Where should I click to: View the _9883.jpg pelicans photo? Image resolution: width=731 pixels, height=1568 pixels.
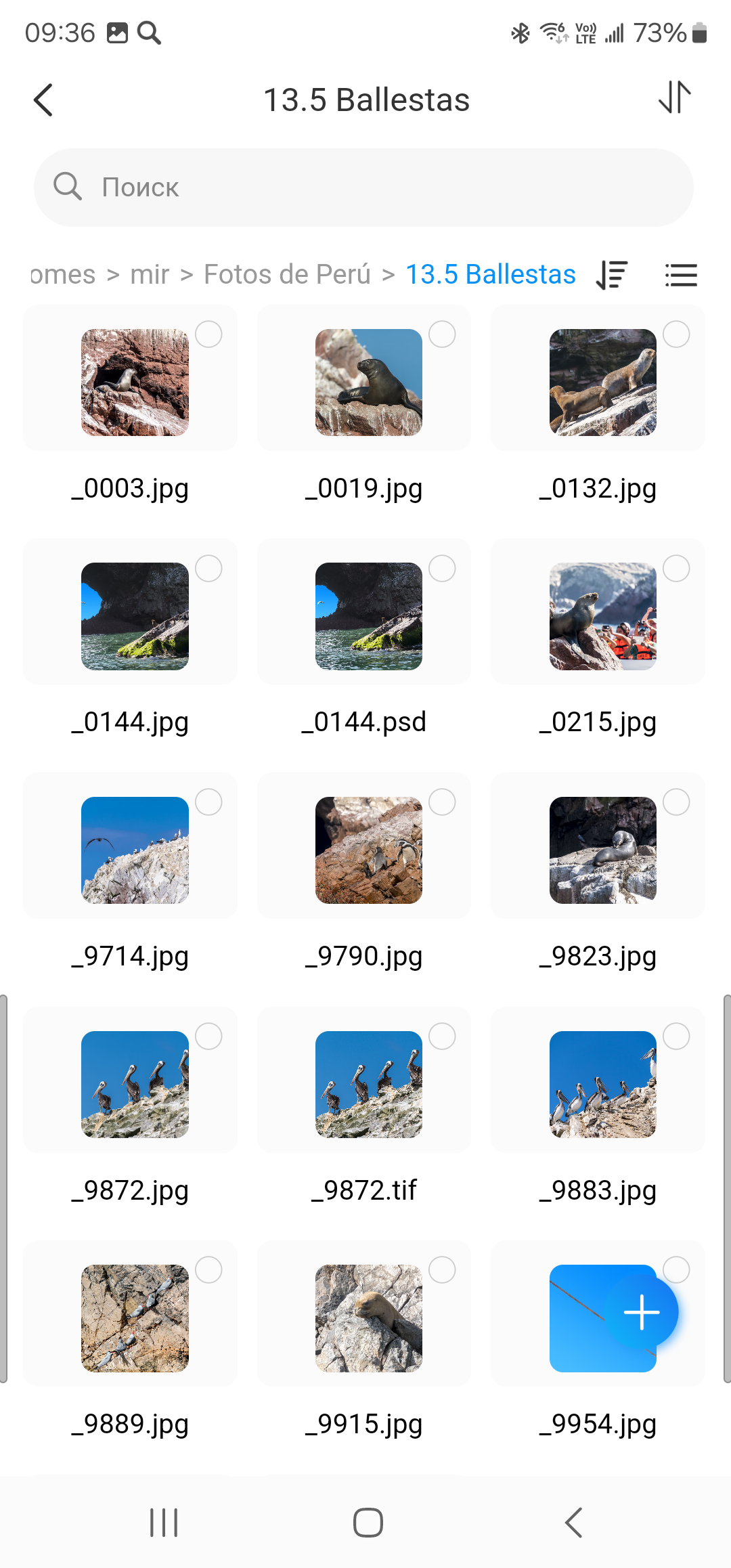click(602, 1084)
